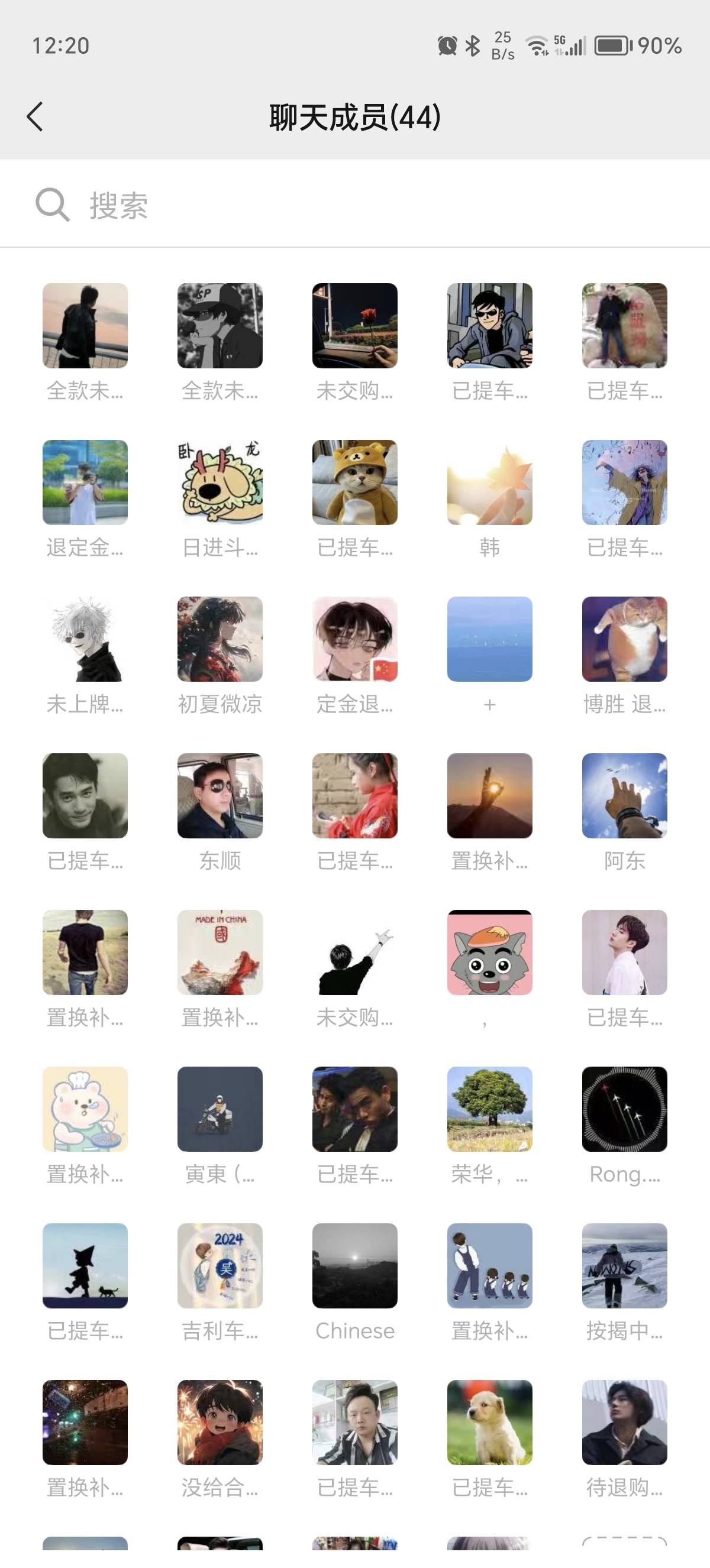This screenshot has height=1568, width=710.
Task: Open member starting with 日进斗
Action: tap(220, 482)
